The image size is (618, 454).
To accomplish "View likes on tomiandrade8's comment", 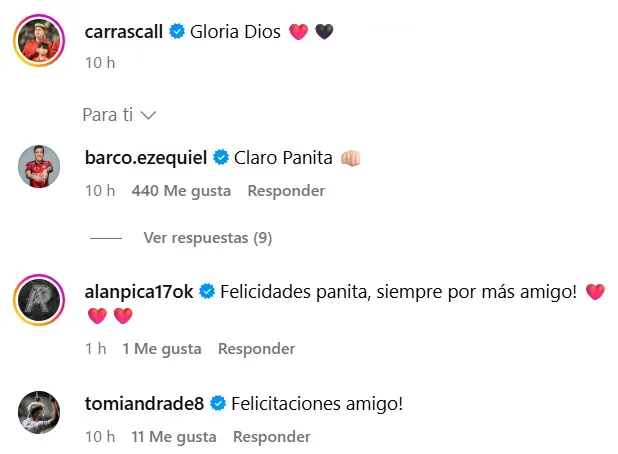I will (x=174, y=437).
